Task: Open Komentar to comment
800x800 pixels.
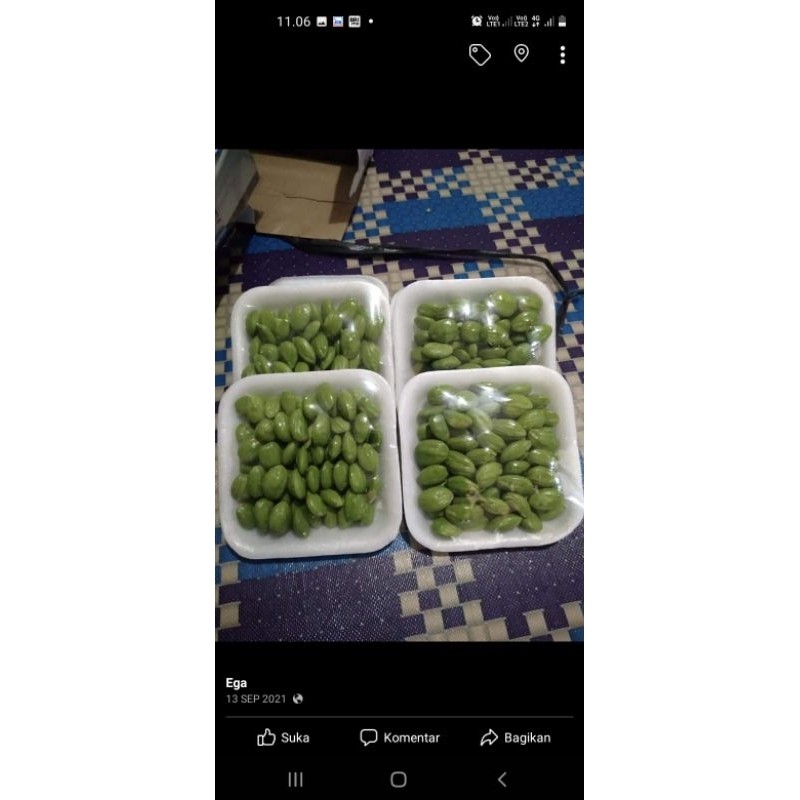Action: point(399,738)
